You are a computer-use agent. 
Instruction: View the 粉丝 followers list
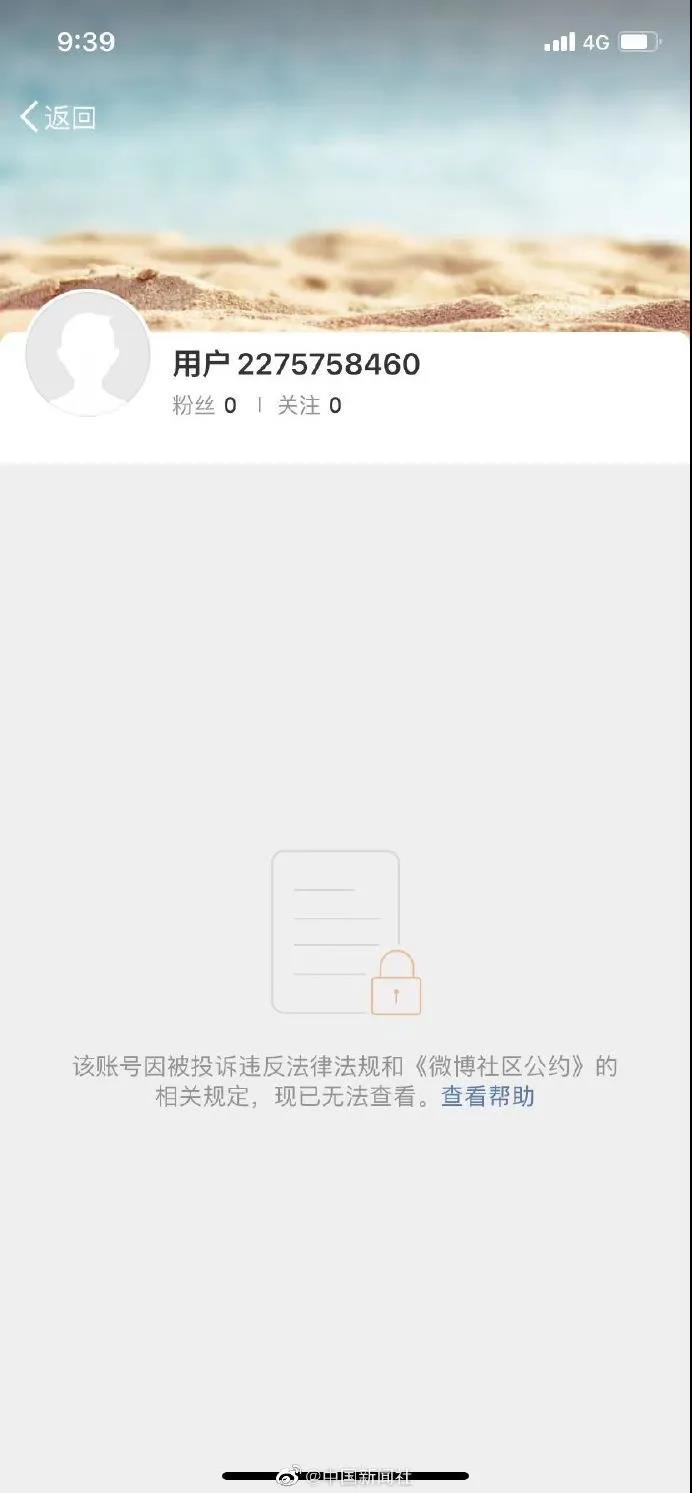click(x=204, y=405)
